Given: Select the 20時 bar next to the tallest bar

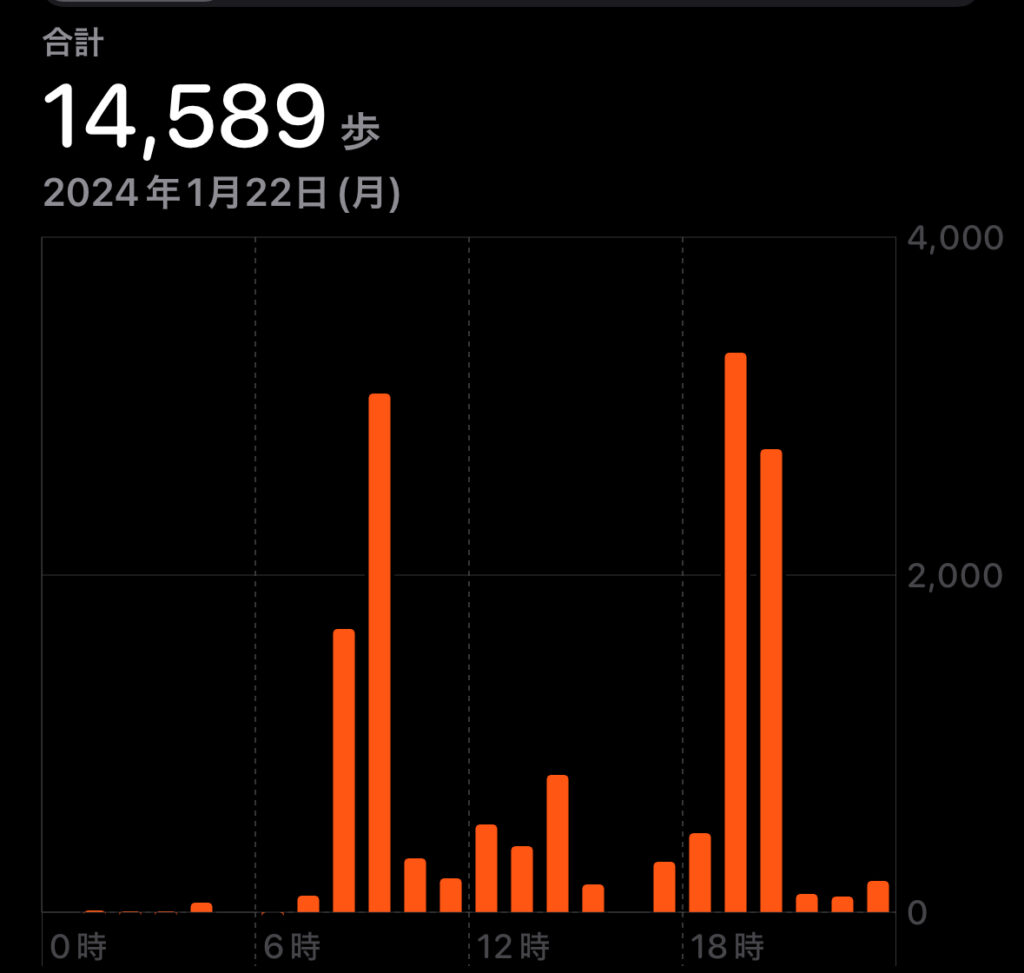Looking at the screenshot, I should pos(771,680).
